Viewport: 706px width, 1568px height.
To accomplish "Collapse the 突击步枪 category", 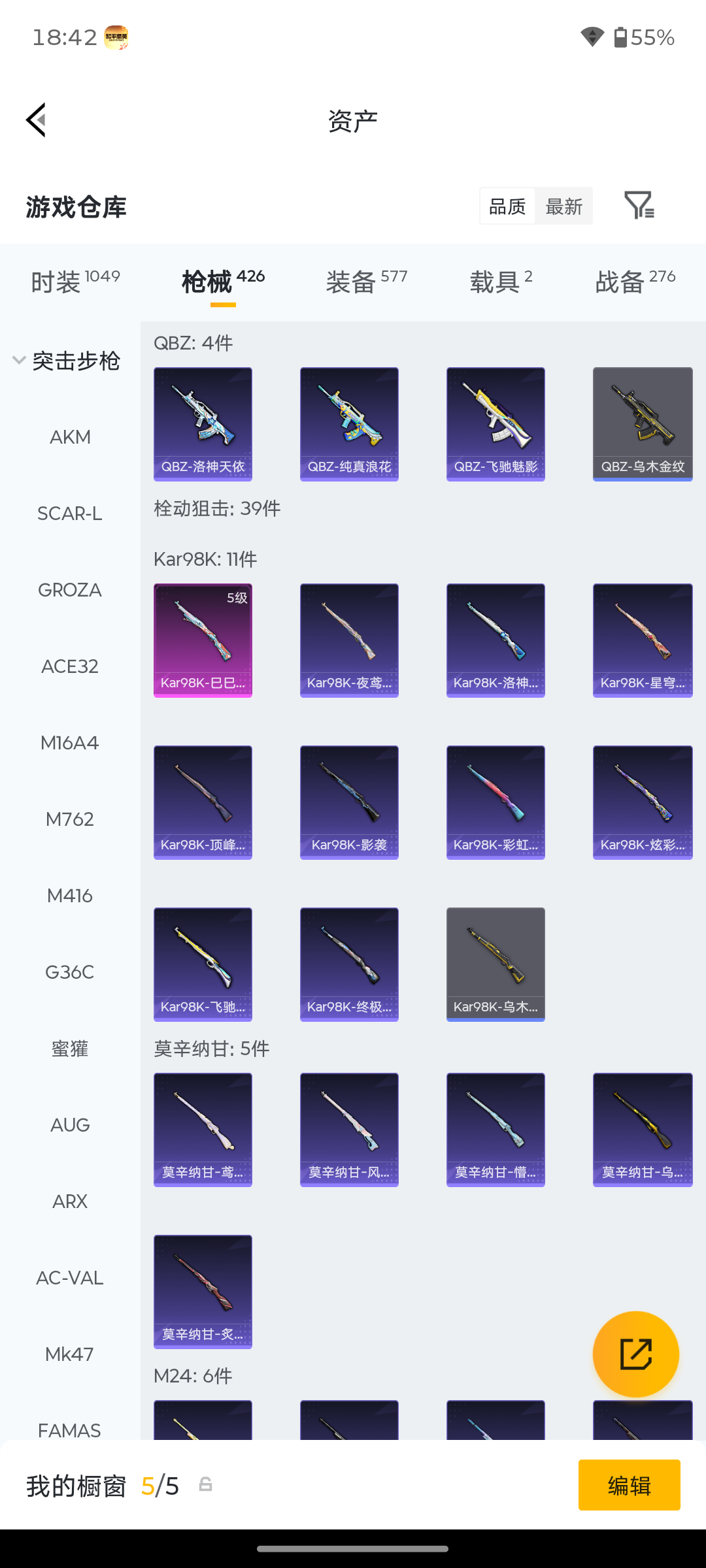I will pos(67,361).
